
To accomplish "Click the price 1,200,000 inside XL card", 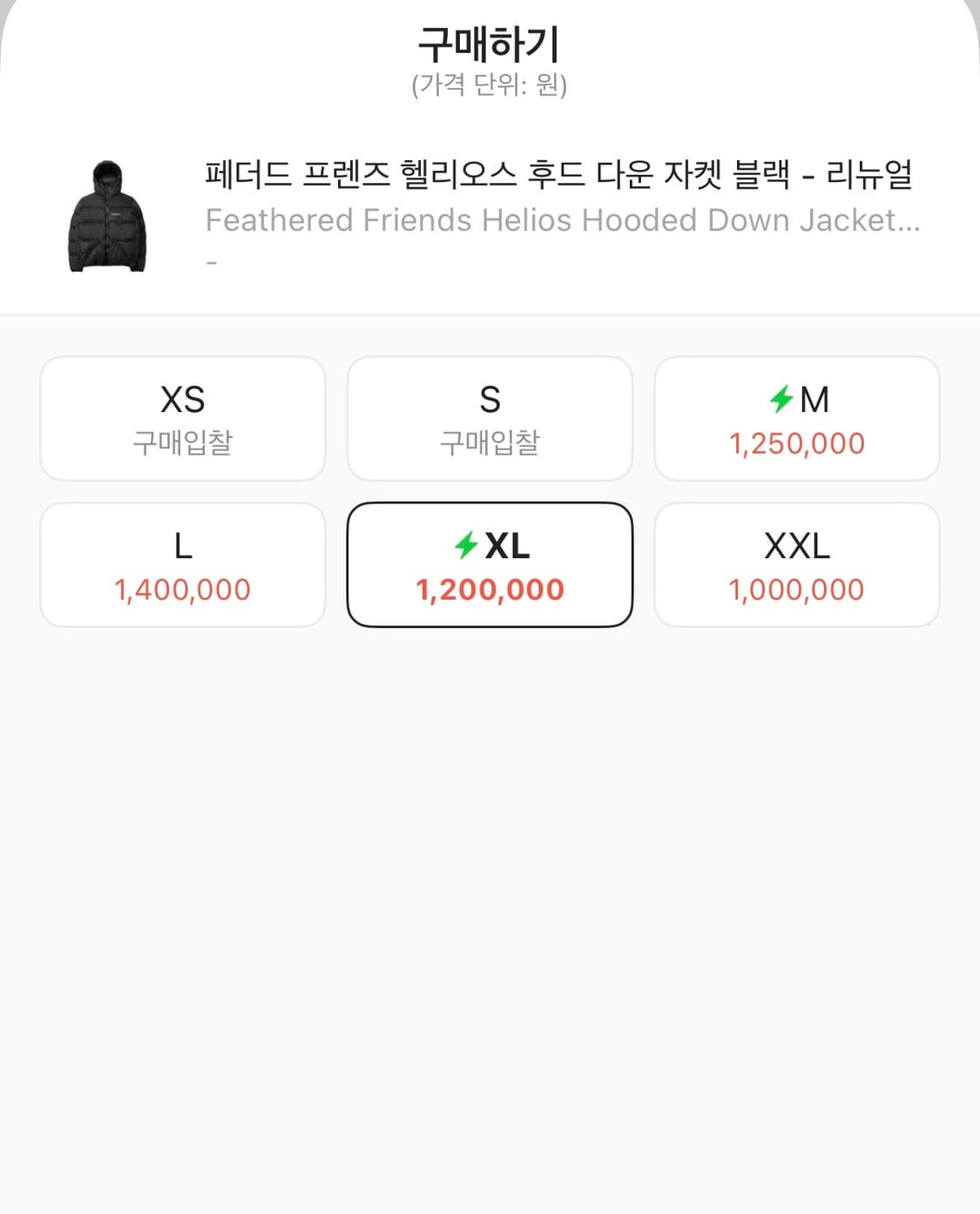I will tap(490, 589).
